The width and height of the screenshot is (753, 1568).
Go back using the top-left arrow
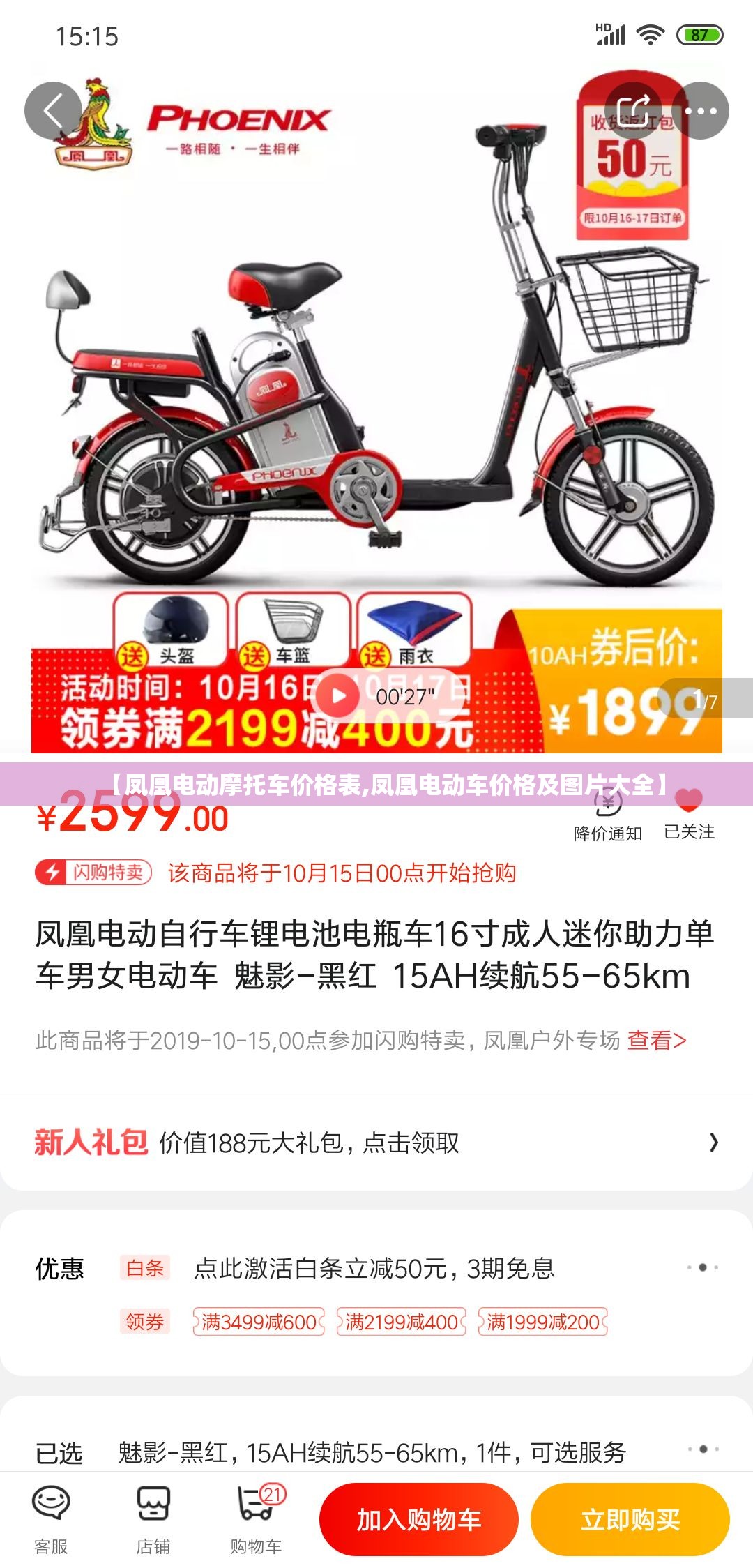[x=53, y=110]
